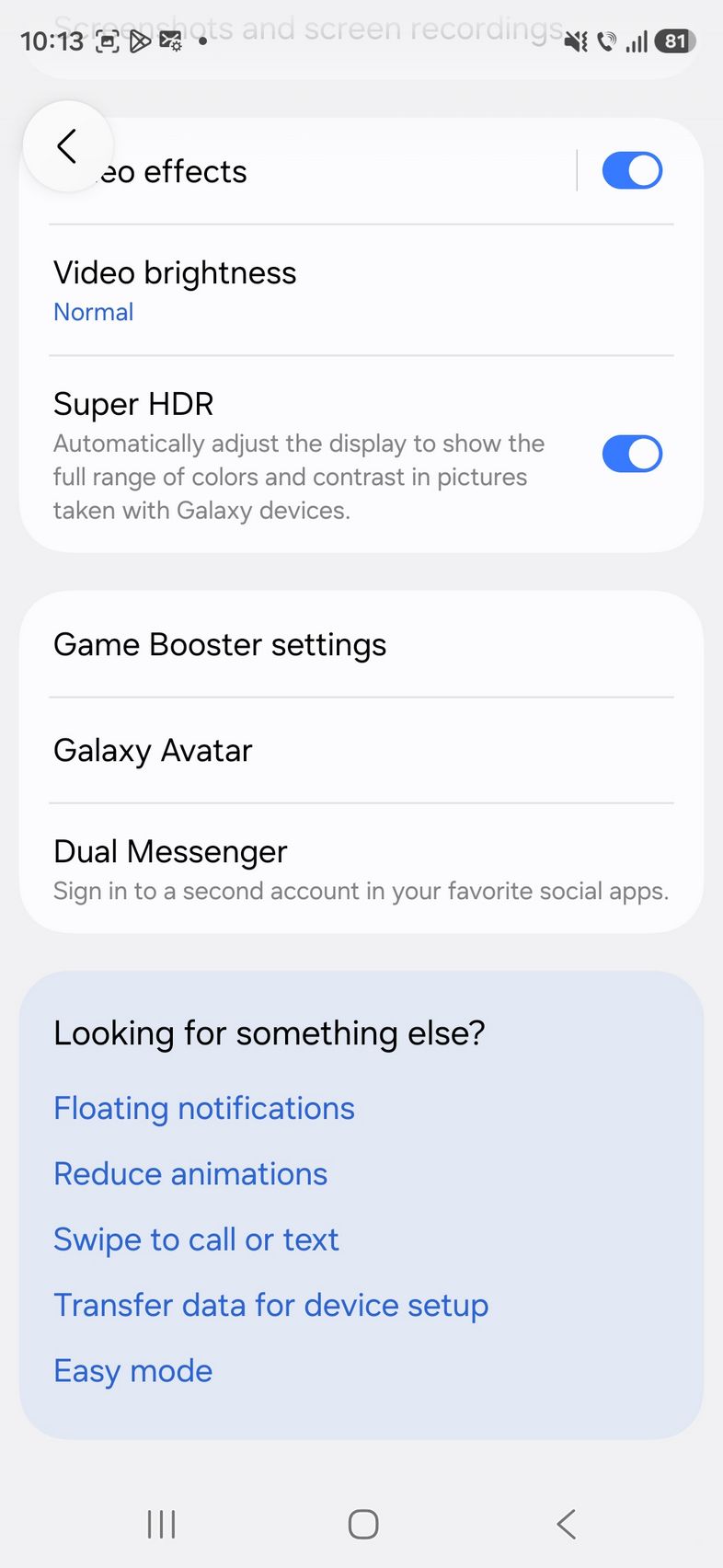723x1568 pixels.
Task: Select the Easy mode link
Action: tap(132, 1371)
